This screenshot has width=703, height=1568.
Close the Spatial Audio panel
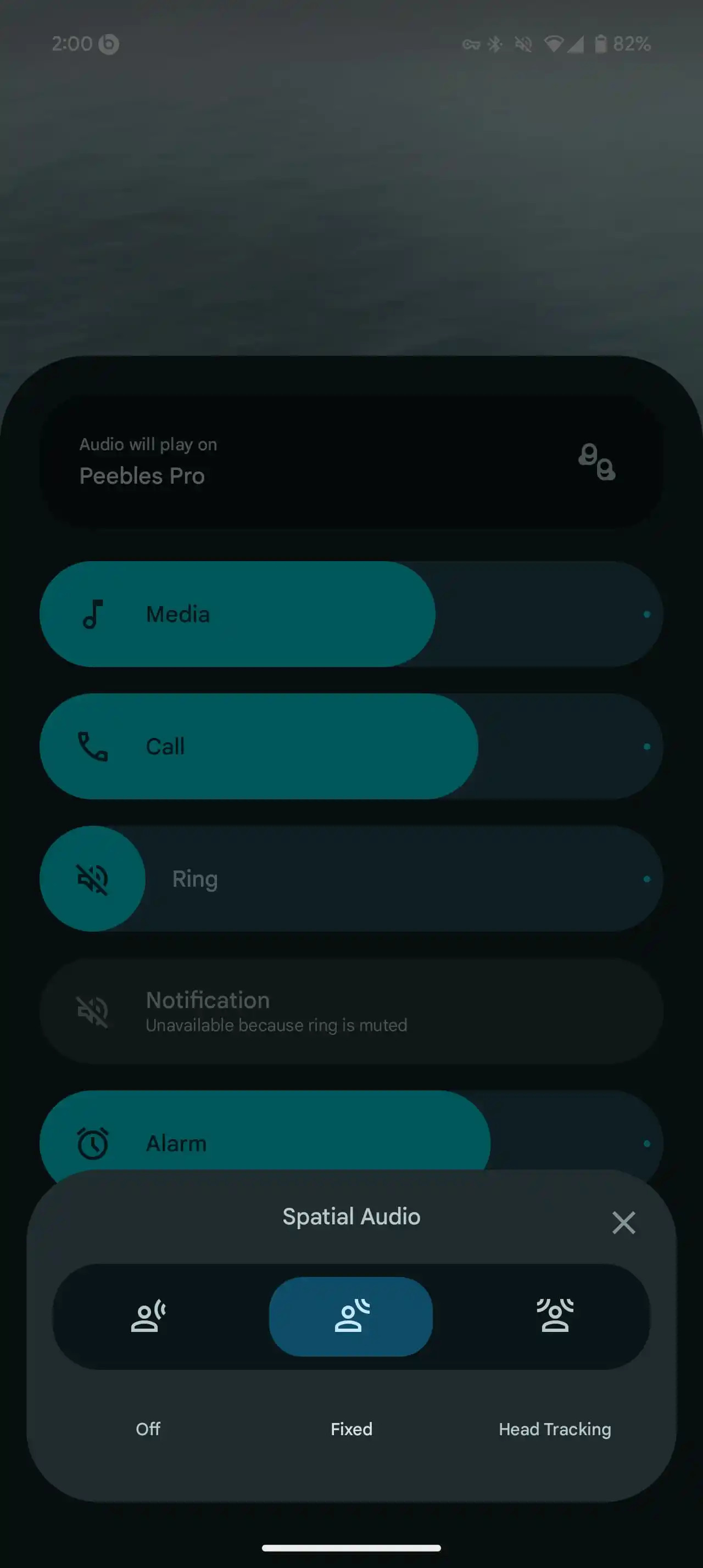623,1222
